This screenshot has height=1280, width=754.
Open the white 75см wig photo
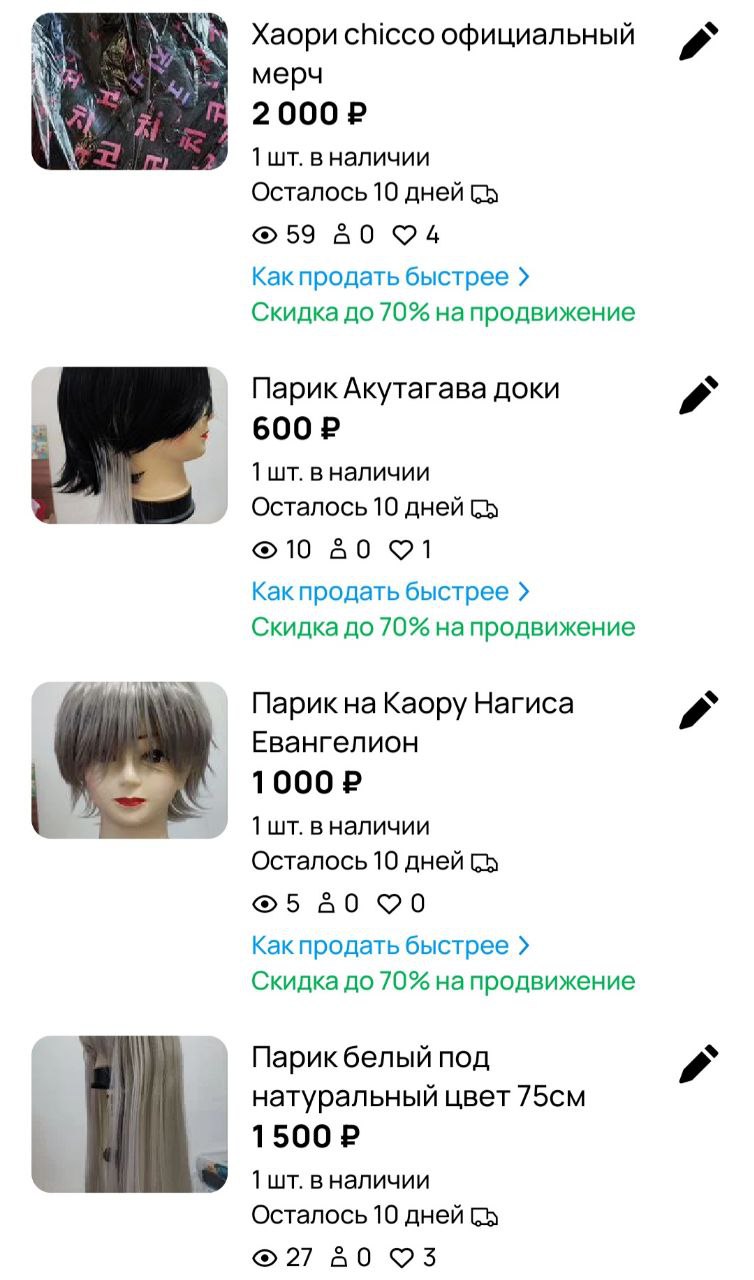pos(130,1114)
